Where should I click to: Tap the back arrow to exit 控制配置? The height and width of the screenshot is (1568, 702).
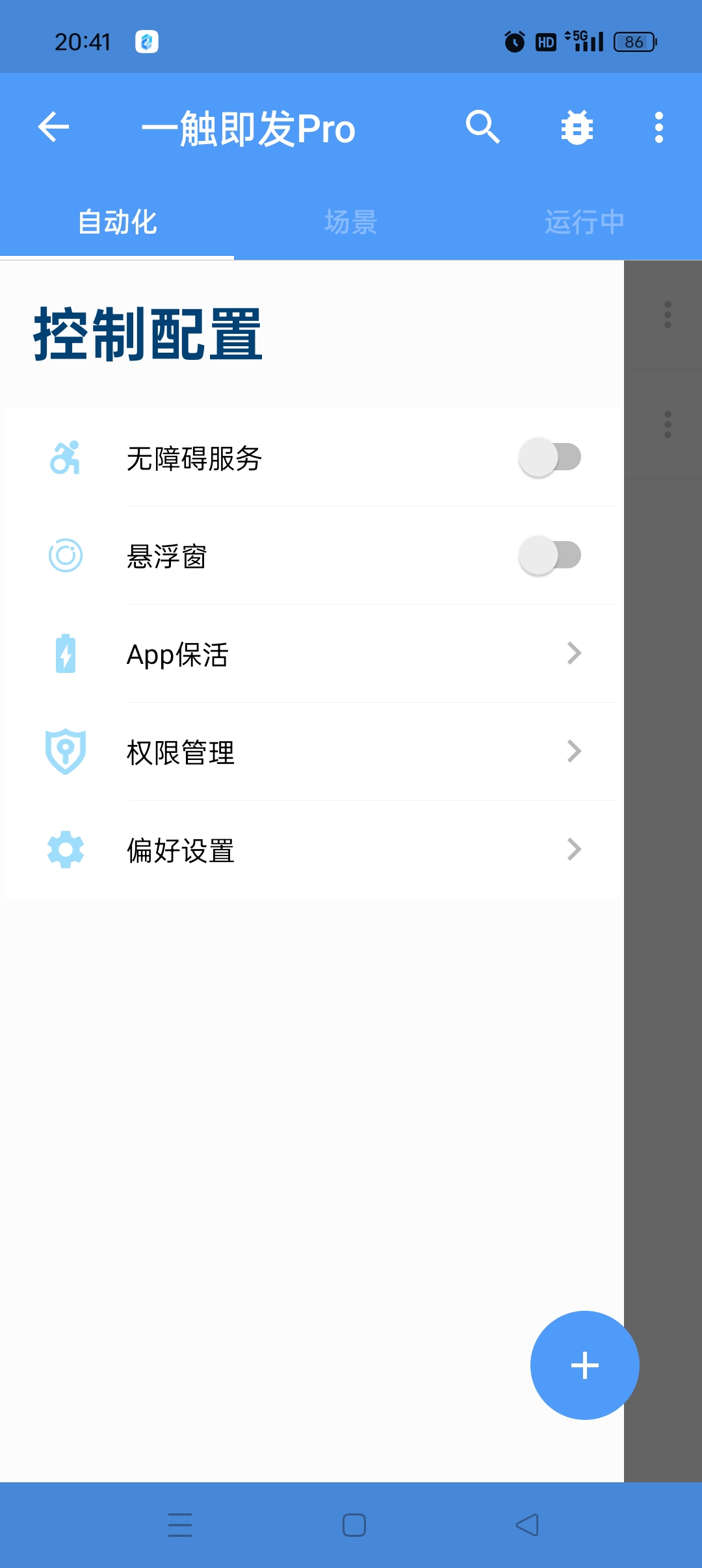54,127
